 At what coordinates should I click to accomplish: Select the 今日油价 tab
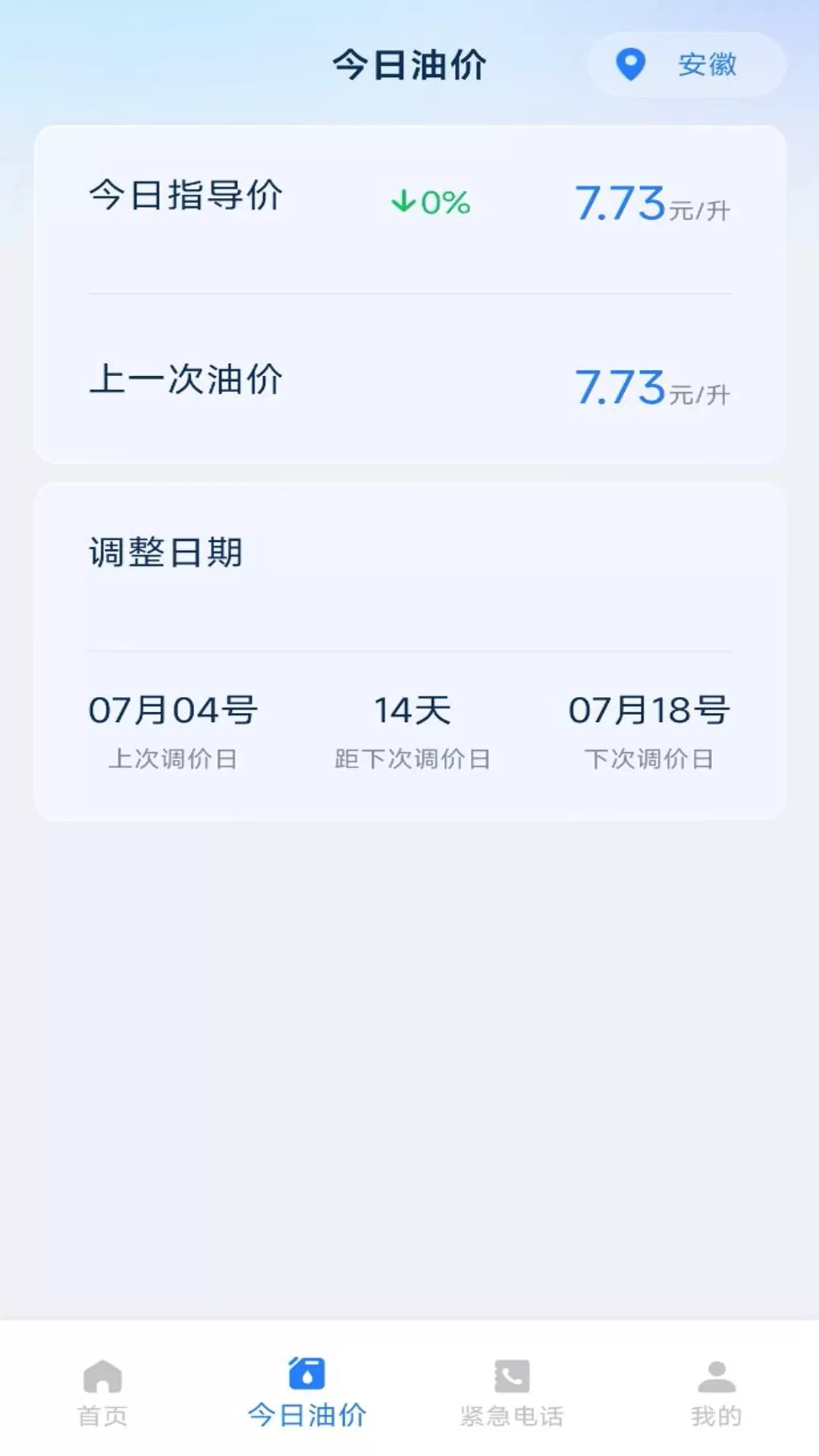(307, 1392)
